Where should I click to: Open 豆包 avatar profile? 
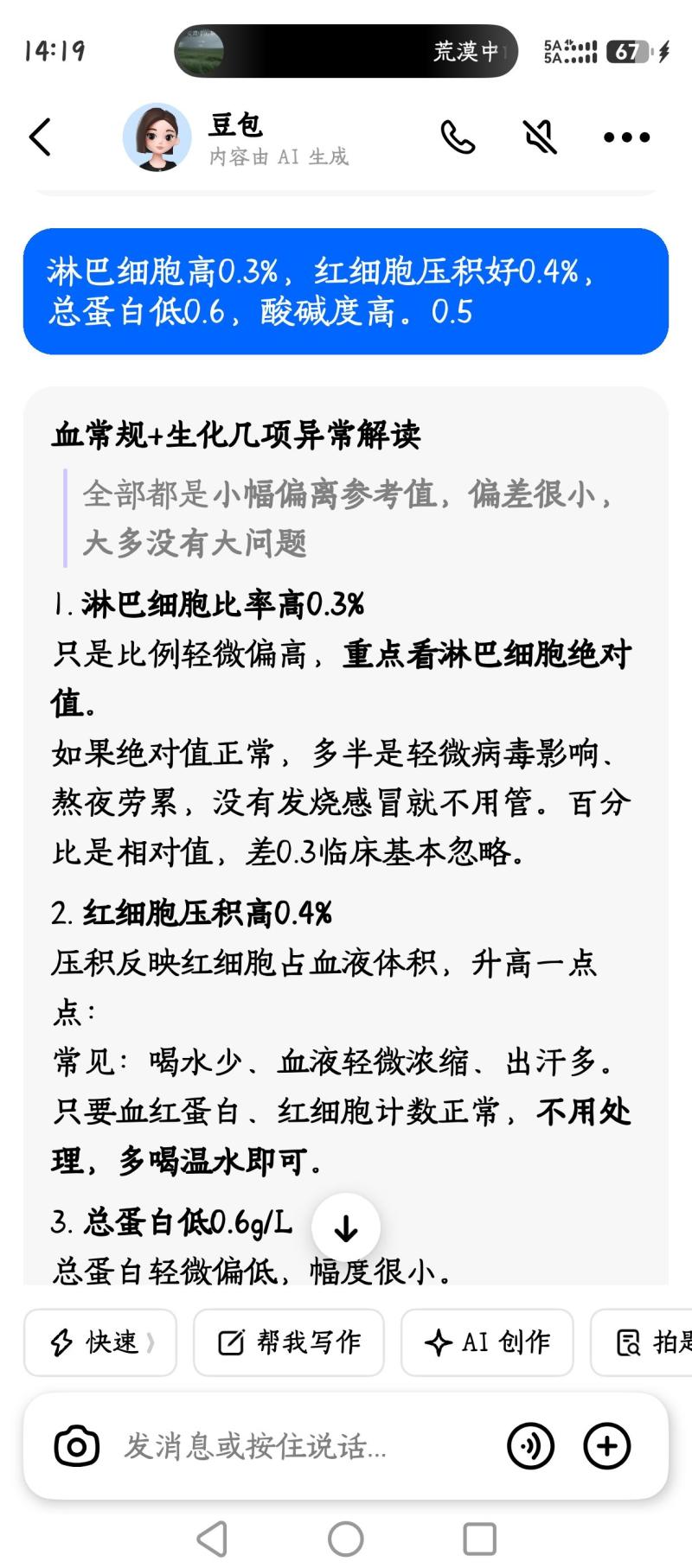tap(157, 137)
